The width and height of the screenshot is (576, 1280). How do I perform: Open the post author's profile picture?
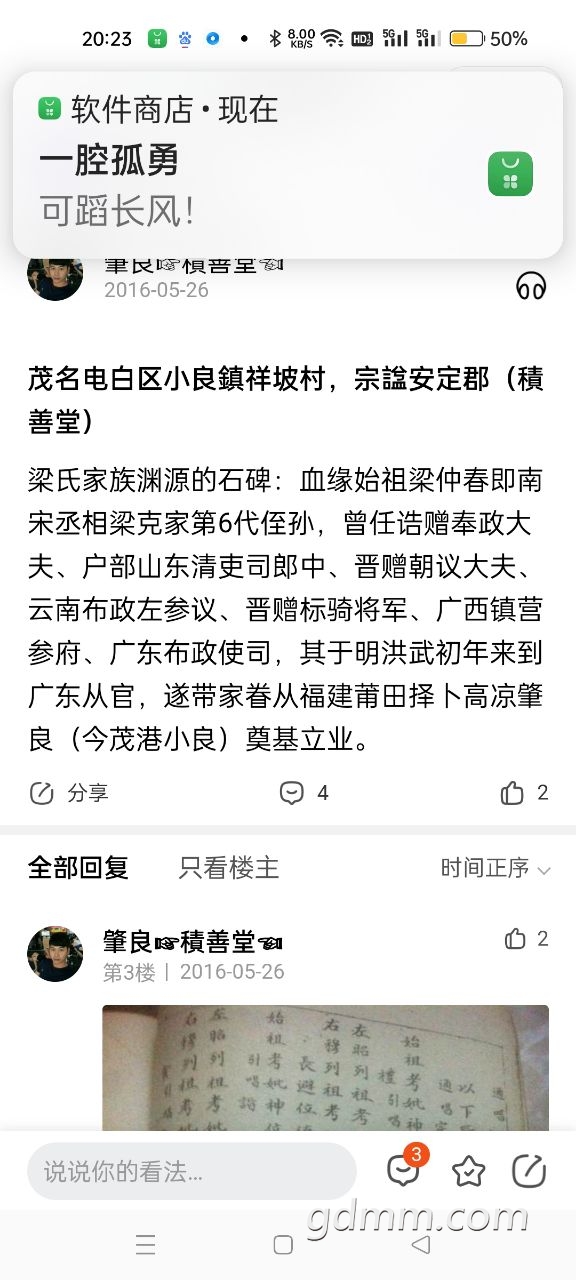click(55, 277)
